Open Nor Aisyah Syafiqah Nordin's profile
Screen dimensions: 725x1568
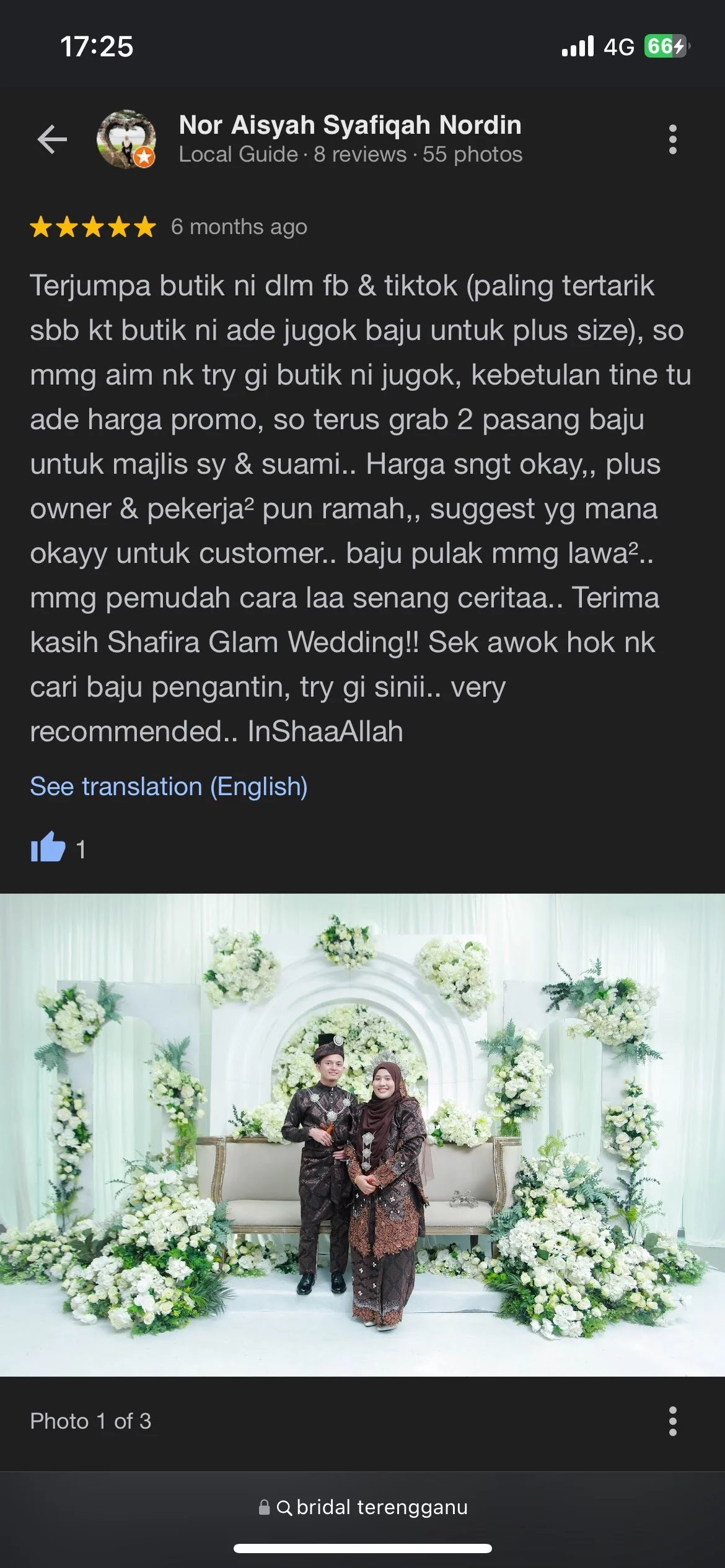click(349, 126)
